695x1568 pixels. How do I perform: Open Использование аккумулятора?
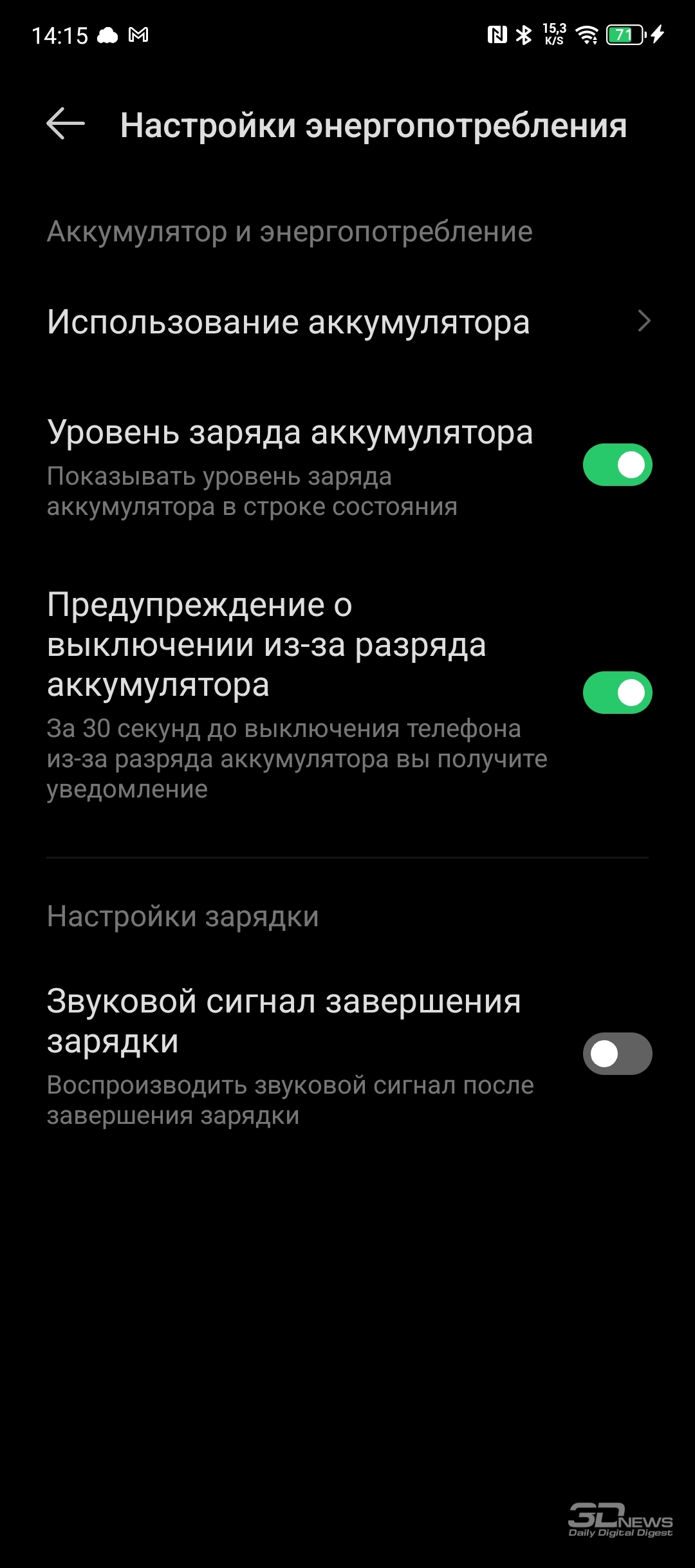point(347,322)
